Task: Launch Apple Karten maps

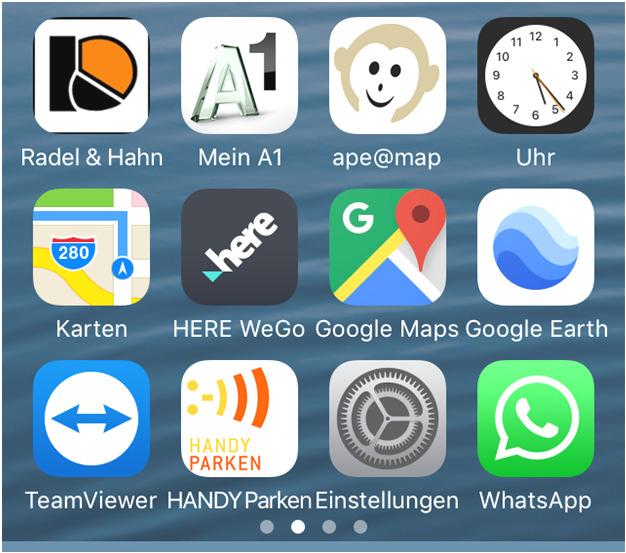Action: pyautogui.click(x=91, y=247)
